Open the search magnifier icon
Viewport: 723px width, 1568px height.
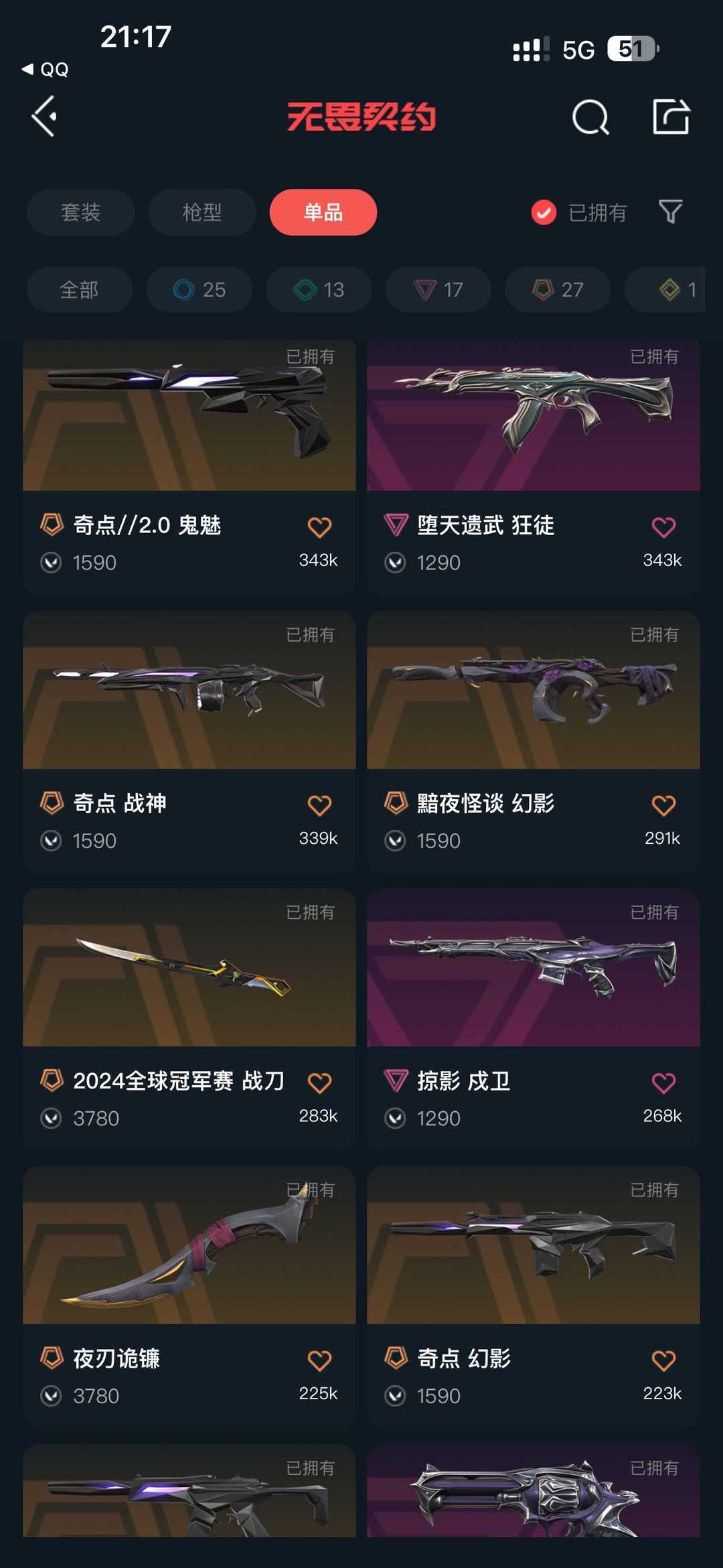click(x=590, y=118)
